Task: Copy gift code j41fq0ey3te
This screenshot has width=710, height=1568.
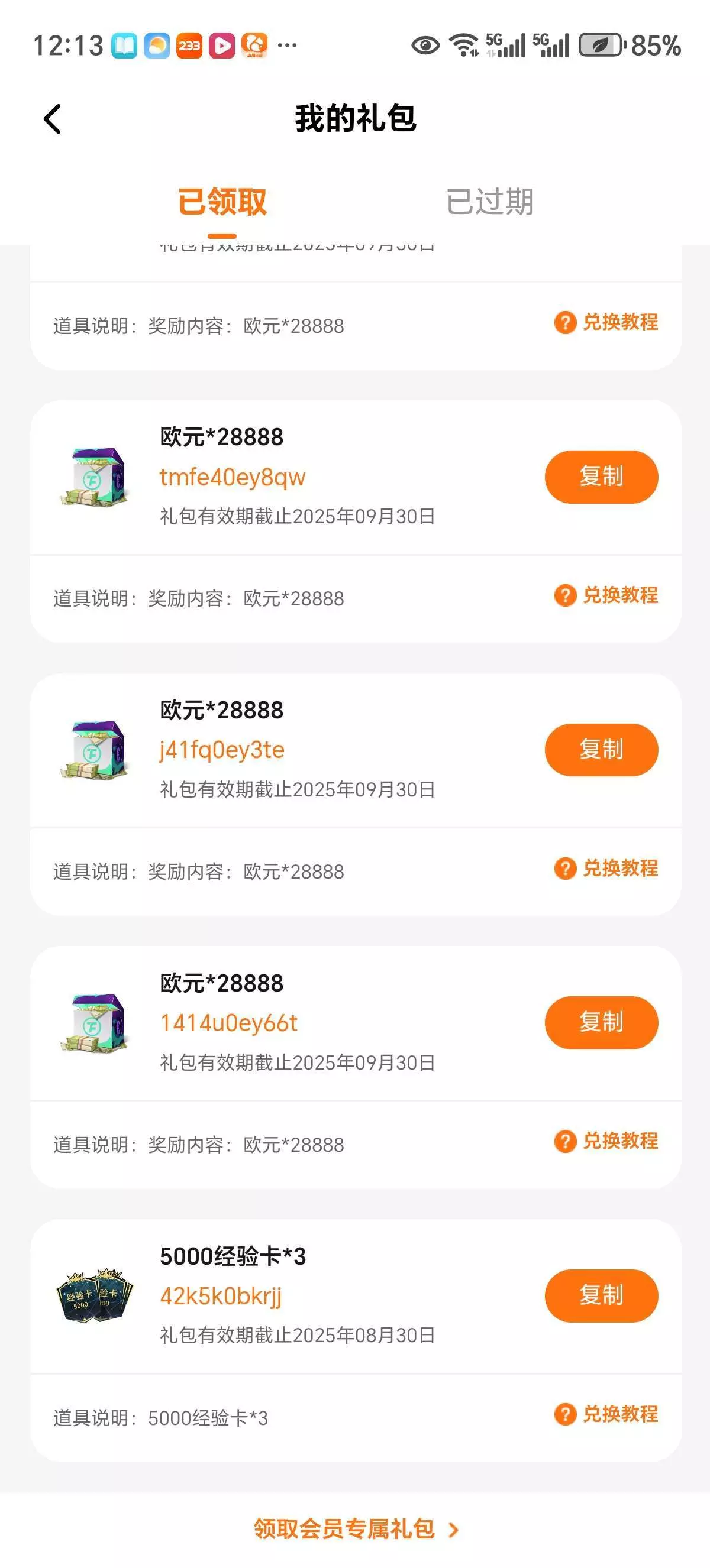Action: click(601, 749)
